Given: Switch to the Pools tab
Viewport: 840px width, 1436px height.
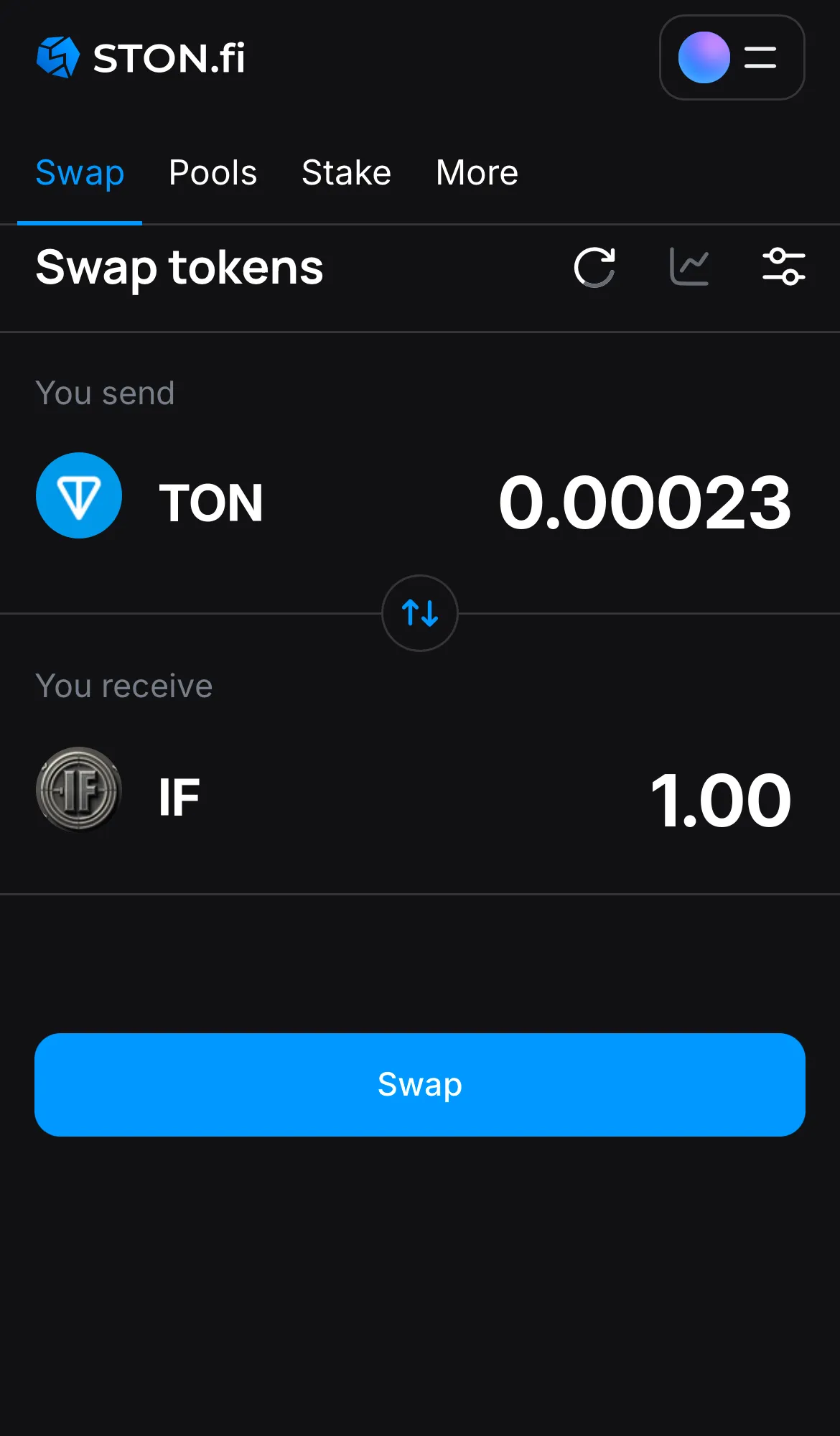Looking at the screenshot, I should pos(213,172).
